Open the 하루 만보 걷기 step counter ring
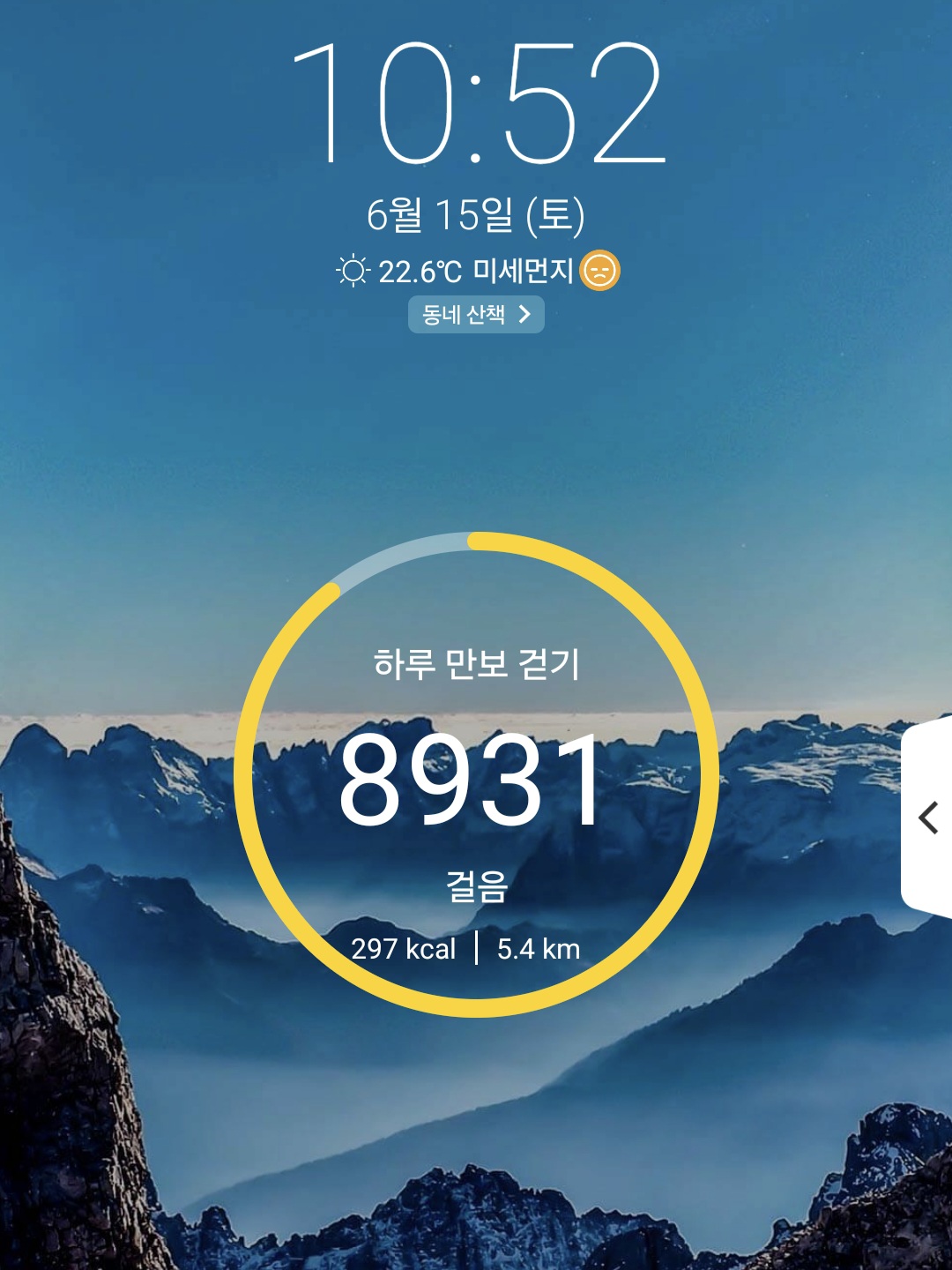This screenshot has width=952, height=1270. (476, 774)
